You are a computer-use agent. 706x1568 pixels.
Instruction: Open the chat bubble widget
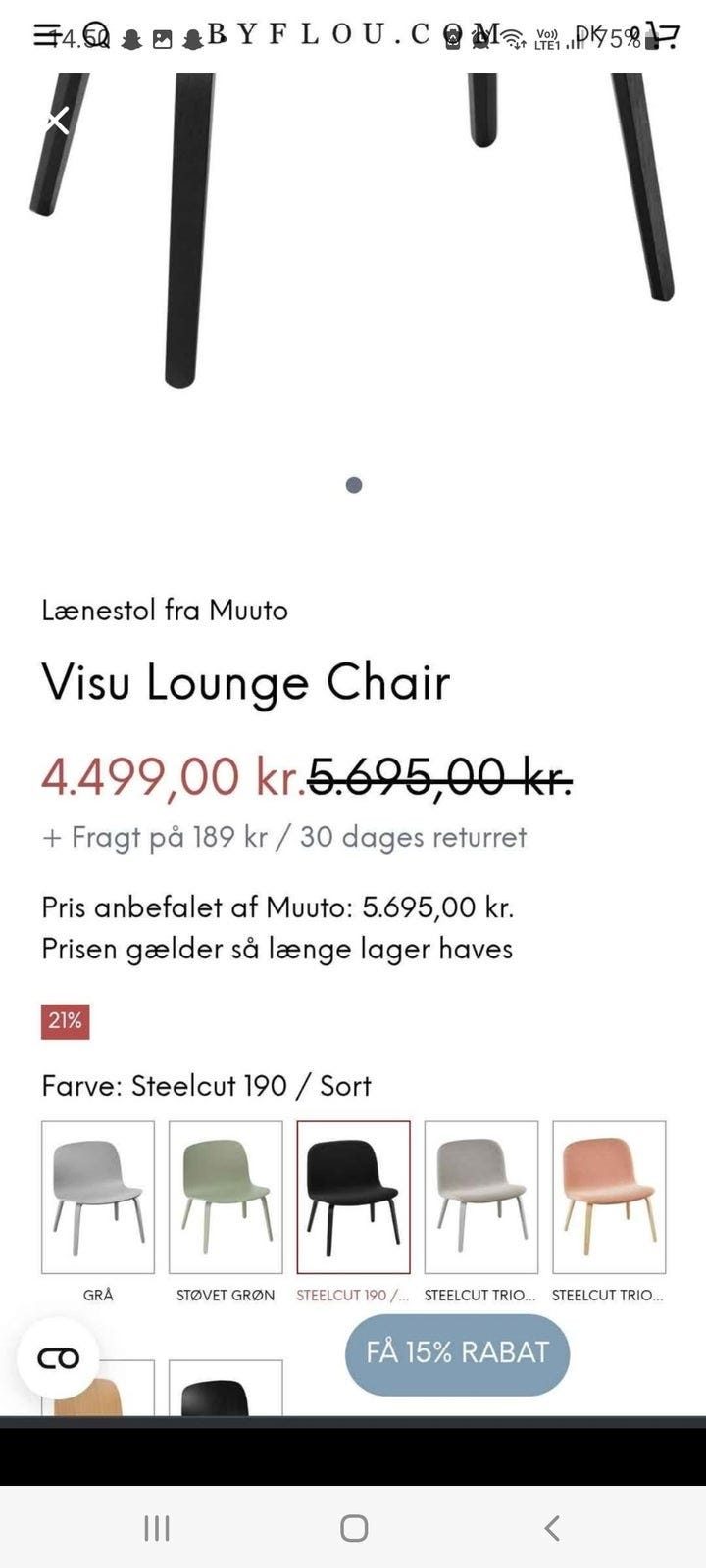58,1357
